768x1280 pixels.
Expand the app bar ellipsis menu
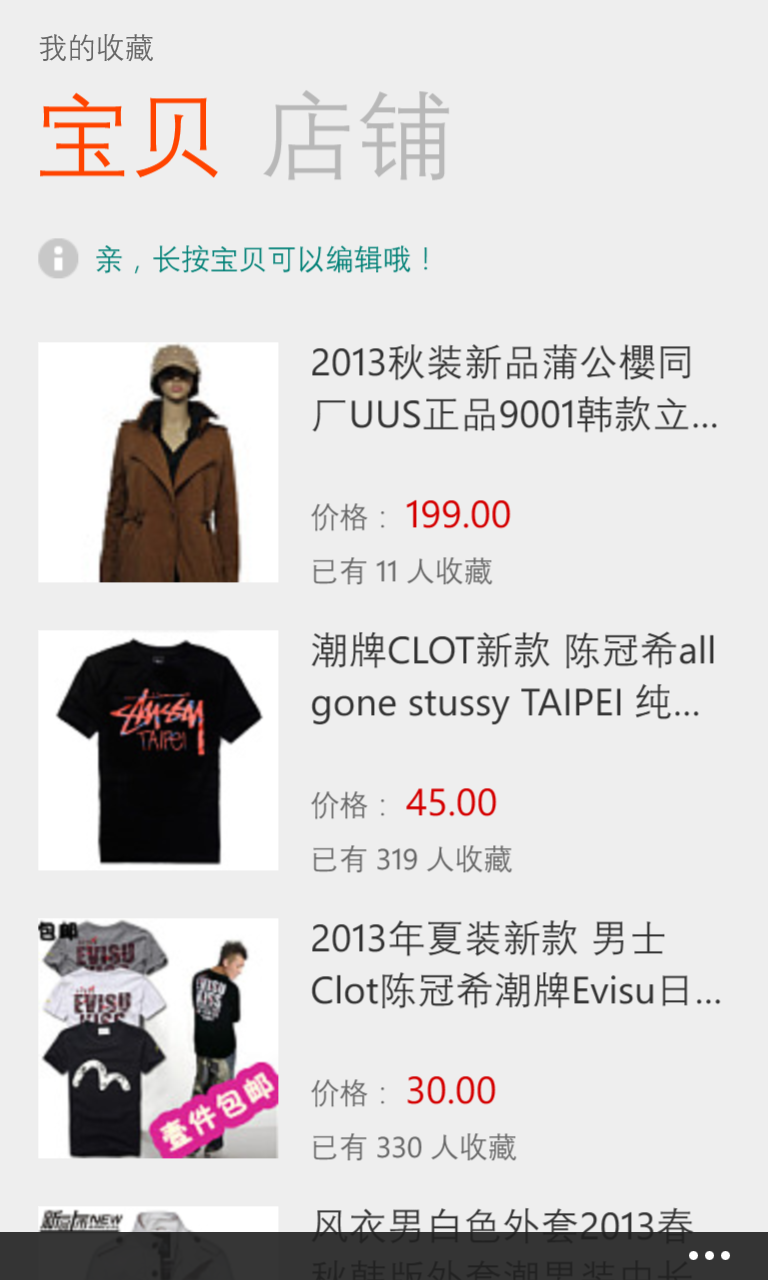(709, 1256)
